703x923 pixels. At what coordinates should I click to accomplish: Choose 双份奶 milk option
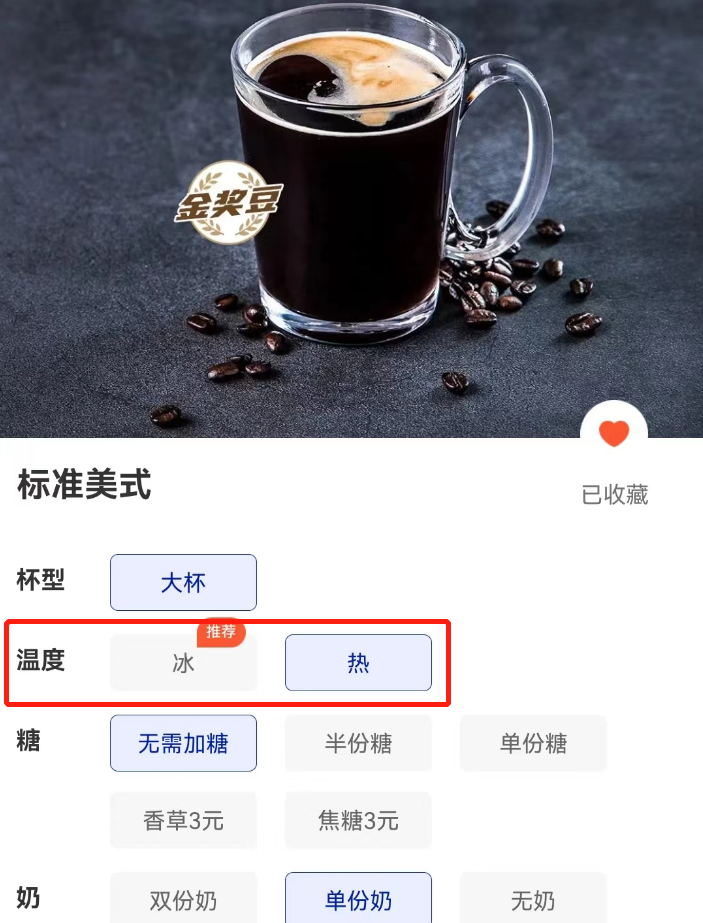pyautogui.click(x=183, y=899)
